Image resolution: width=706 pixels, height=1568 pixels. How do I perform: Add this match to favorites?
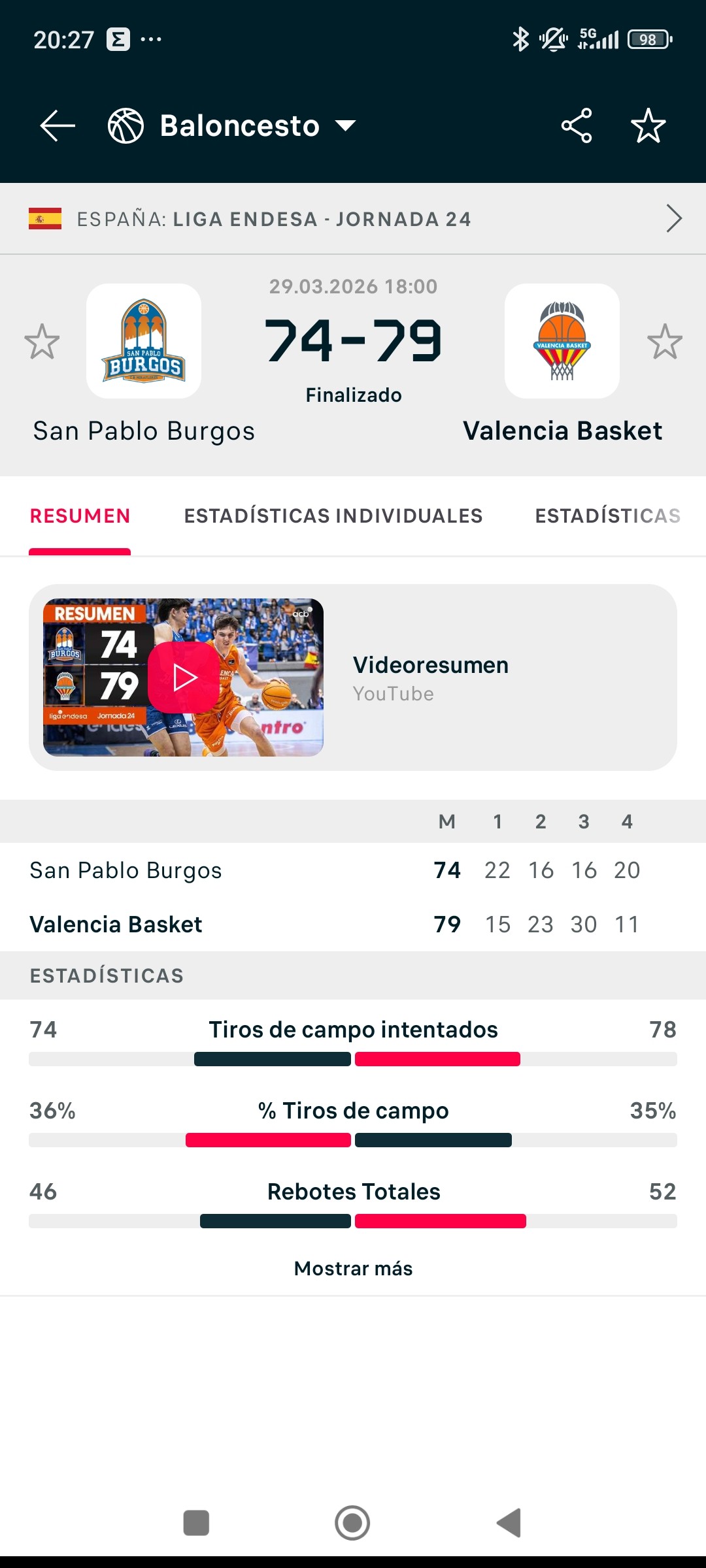tap(648, 125)
